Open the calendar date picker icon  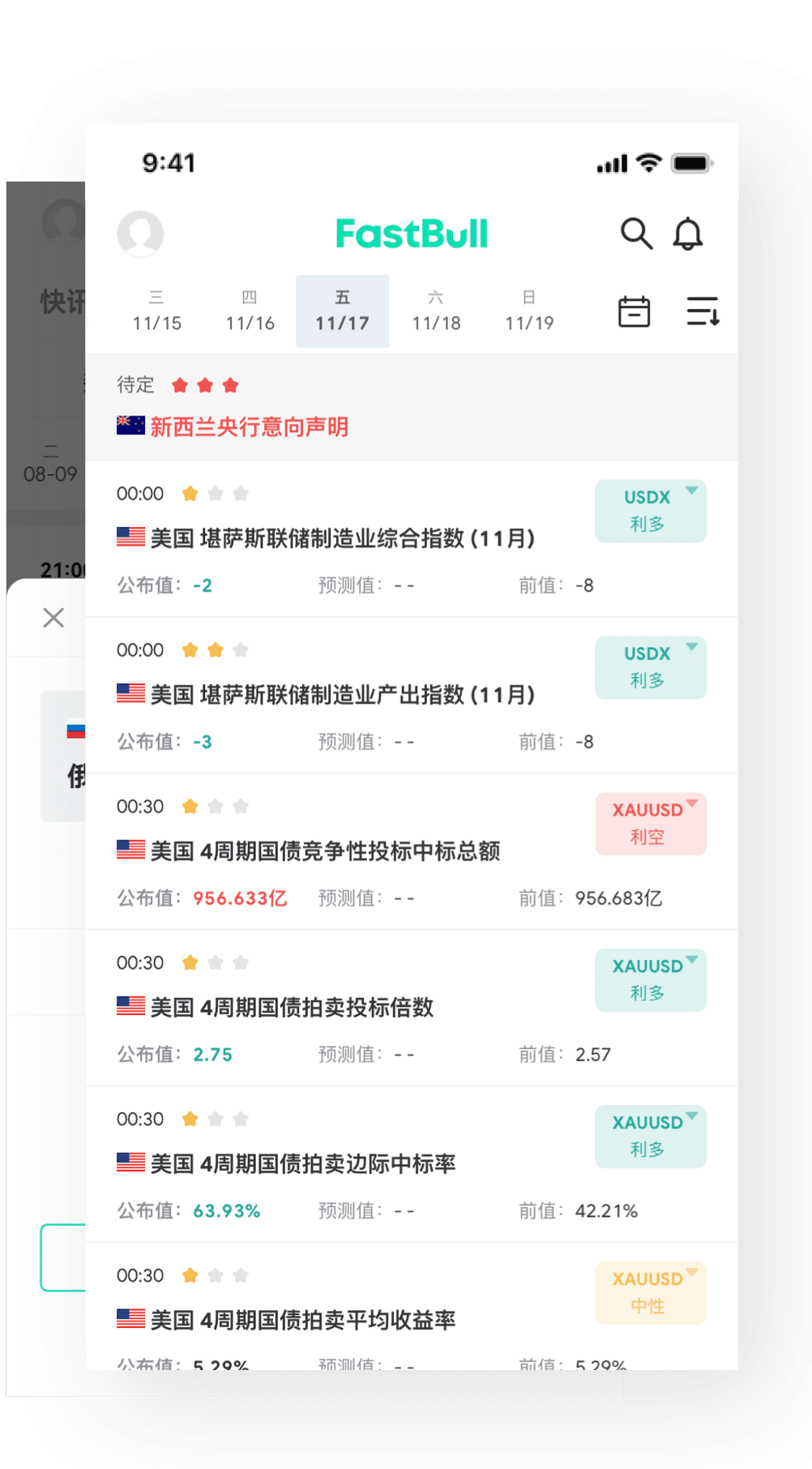point(635,311)
